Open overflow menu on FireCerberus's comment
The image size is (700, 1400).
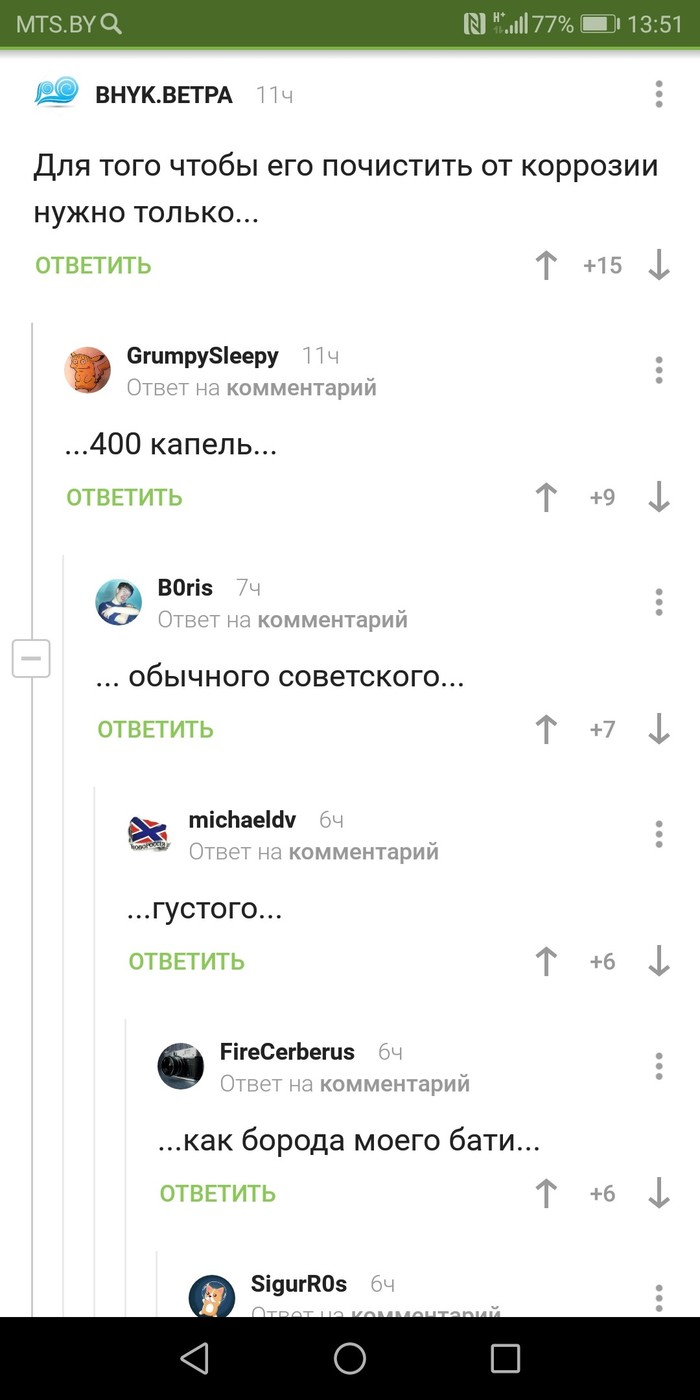coord(658,1065)
